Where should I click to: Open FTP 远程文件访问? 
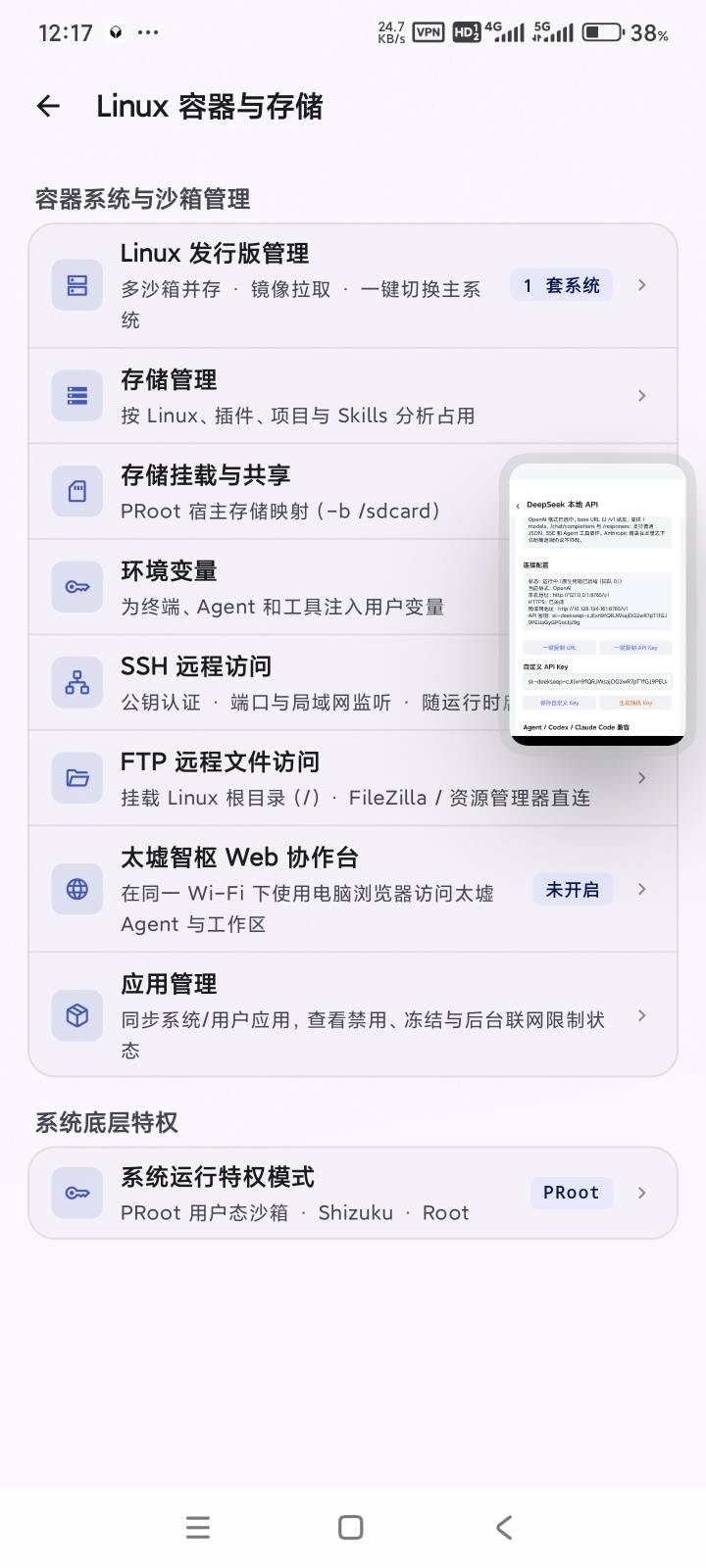pyautogui.click(x=353, y=778)
